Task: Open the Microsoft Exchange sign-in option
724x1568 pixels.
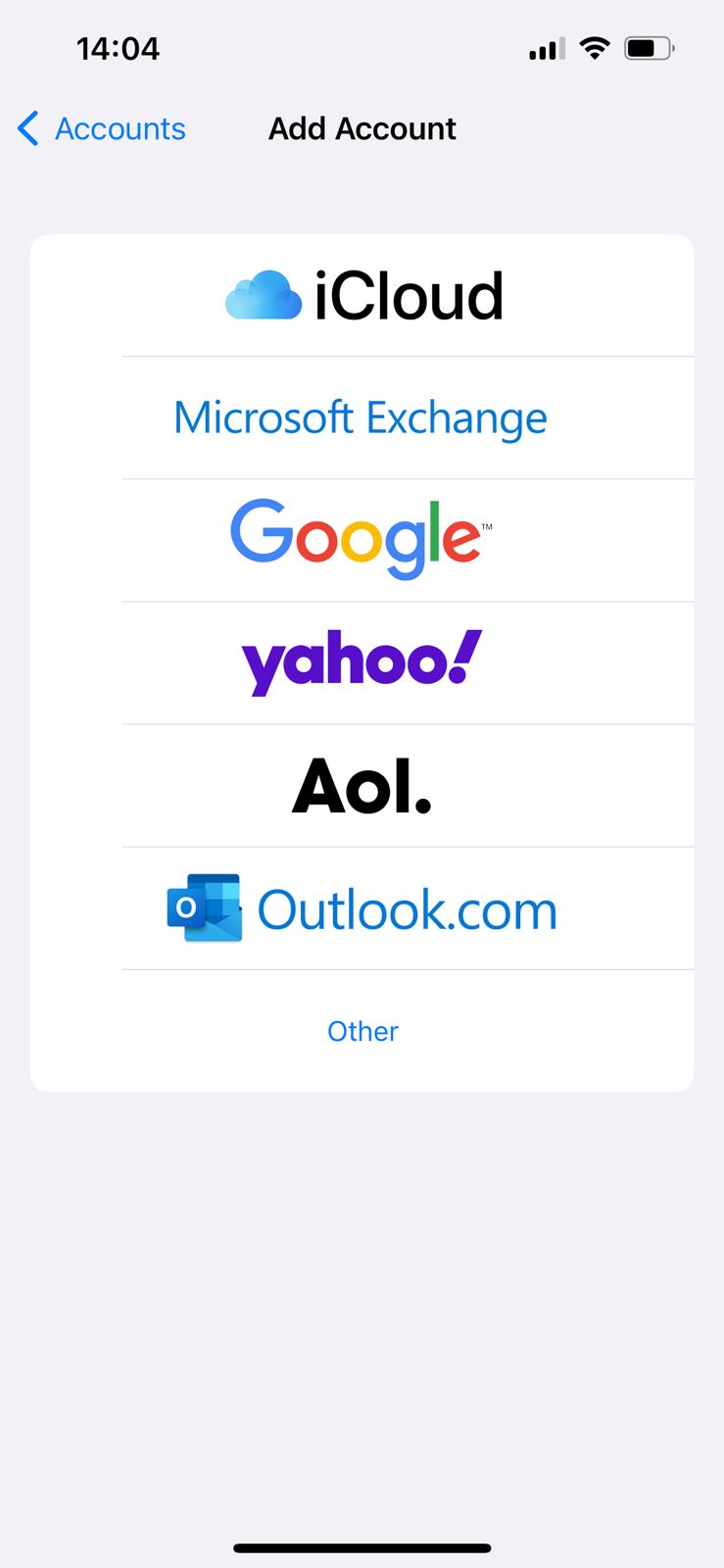Action: pos(362,417)
